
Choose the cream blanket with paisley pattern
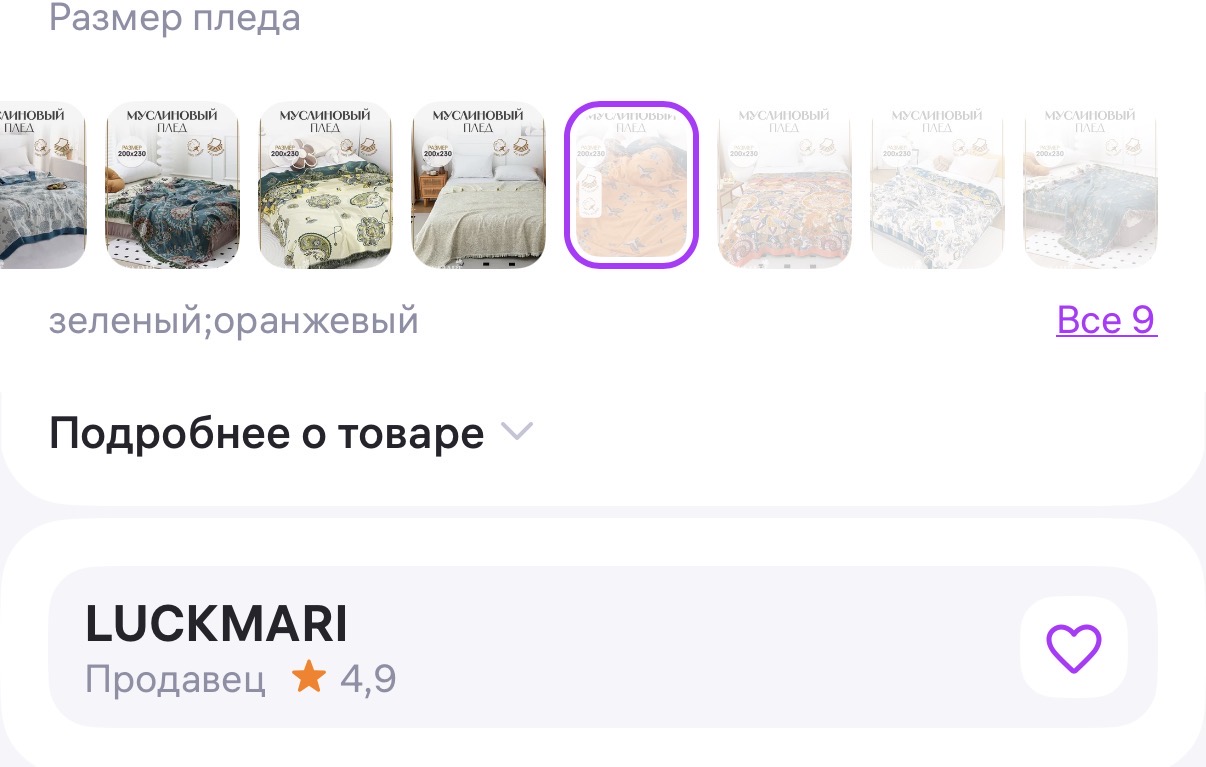tap(325, 186)
